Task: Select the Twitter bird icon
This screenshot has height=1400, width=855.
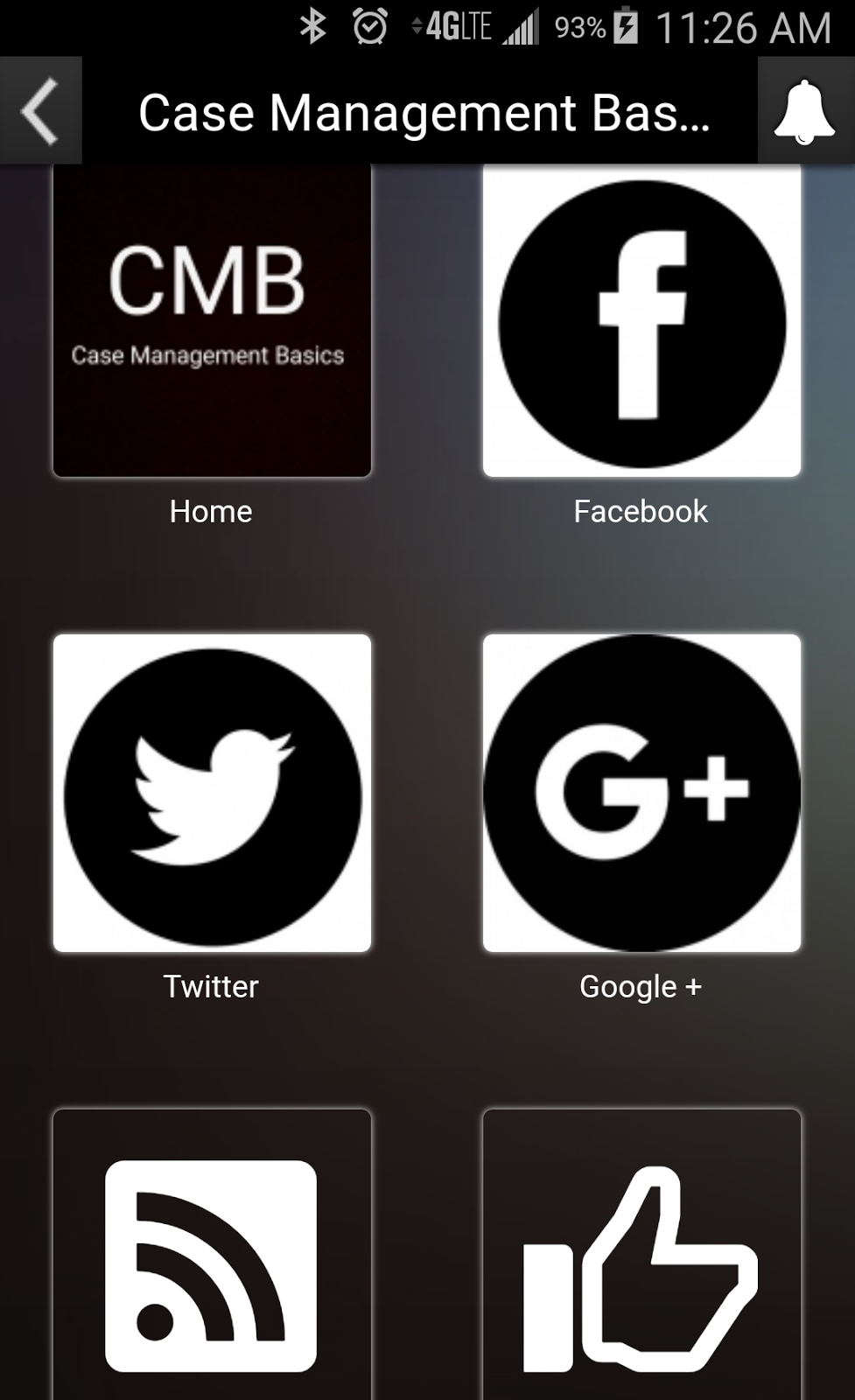Action: pyautogui.click(x=211, y=792)
